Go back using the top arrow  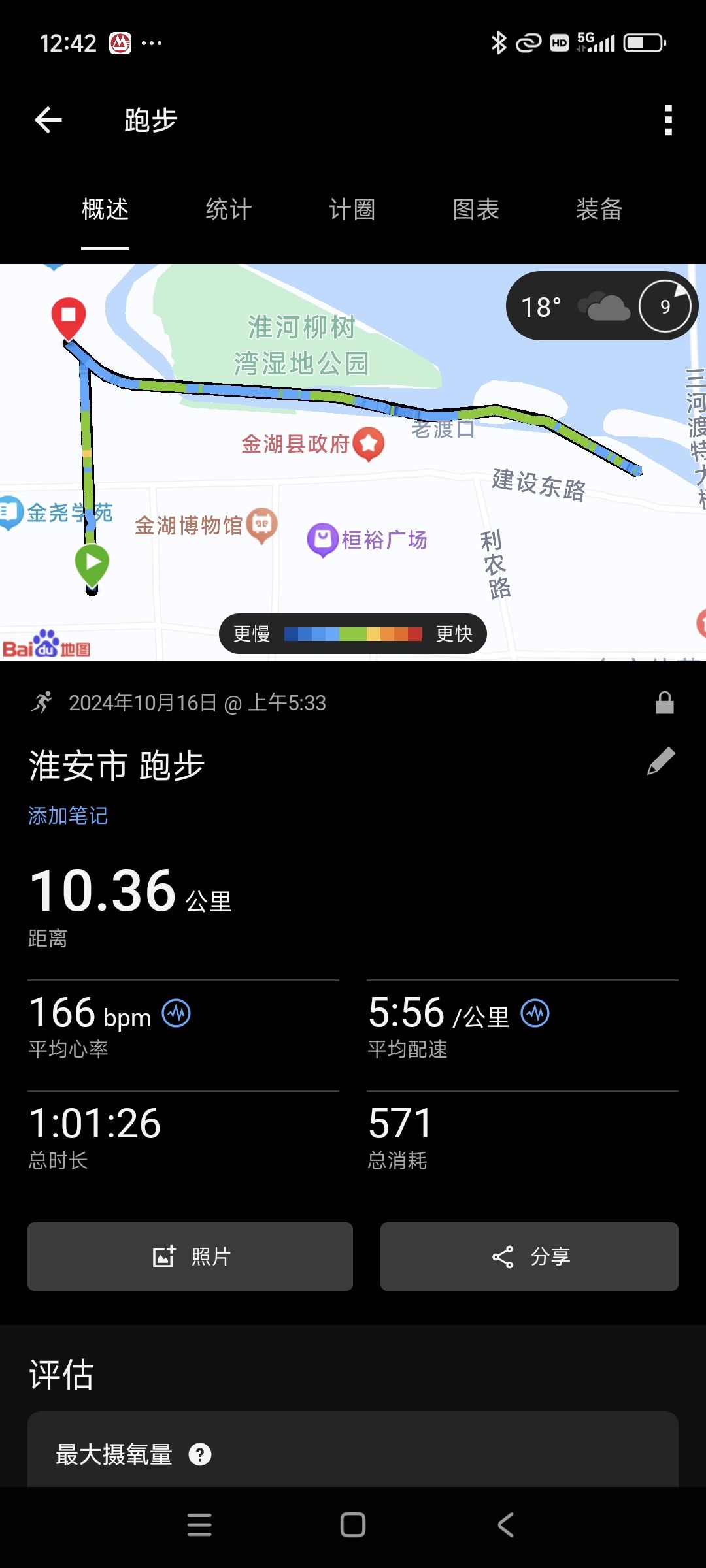click(48, 120)
